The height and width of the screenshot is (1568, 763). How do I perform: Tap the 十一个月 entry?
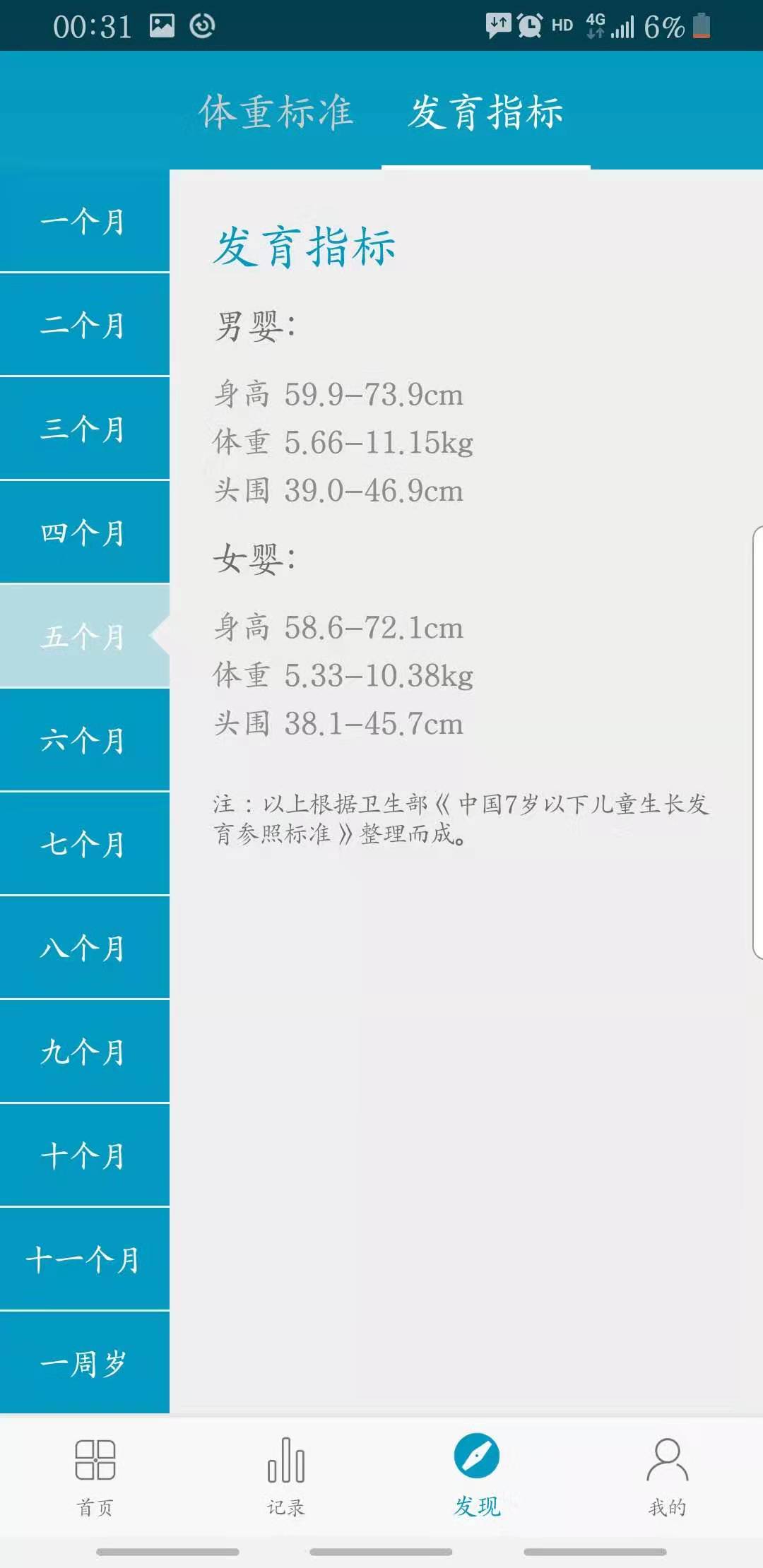coord(85,1259)
